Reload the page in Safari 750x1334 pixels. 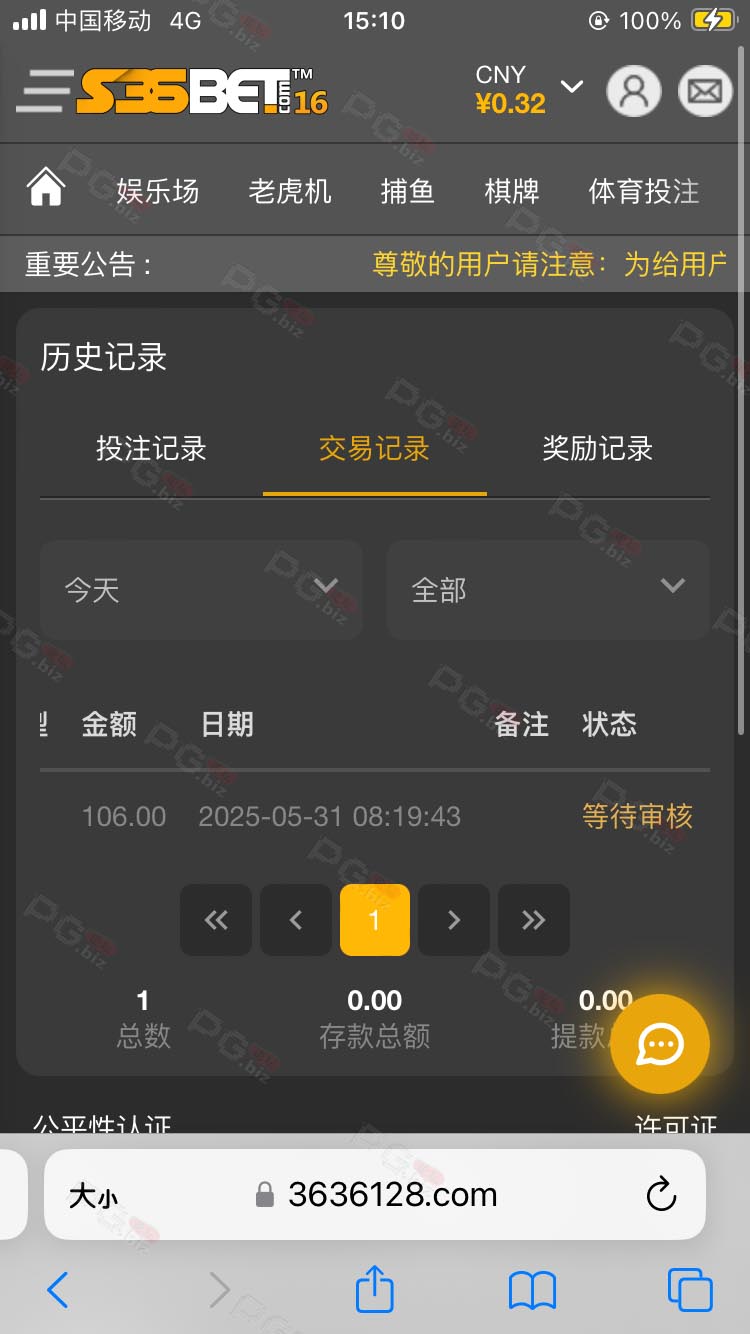tap(661, 1194)
